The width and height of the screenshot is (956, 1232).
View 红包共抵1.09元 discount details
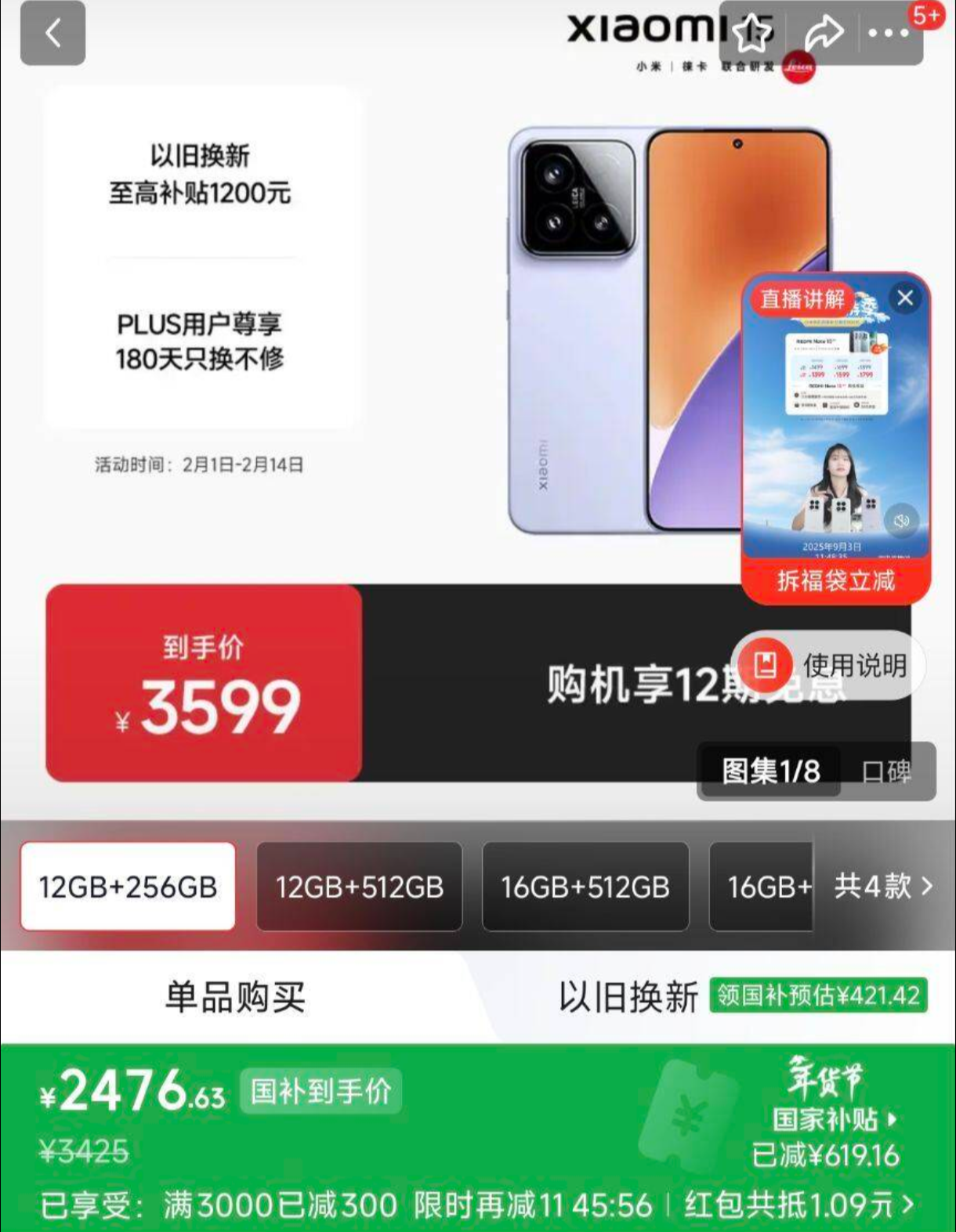(x=798, y=1205)
